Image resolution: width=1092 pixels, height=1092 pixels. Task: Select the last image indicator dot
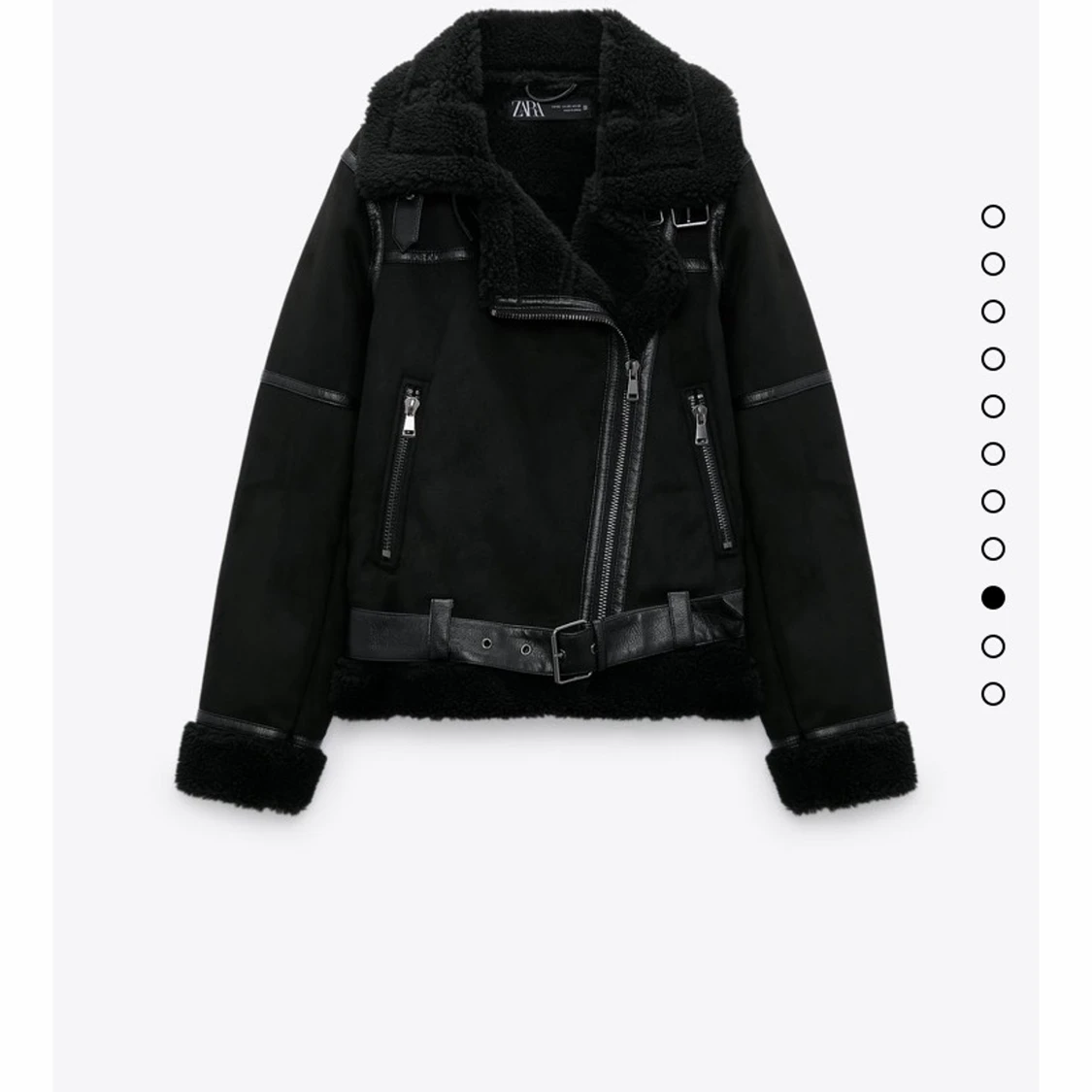coord(992,694)
